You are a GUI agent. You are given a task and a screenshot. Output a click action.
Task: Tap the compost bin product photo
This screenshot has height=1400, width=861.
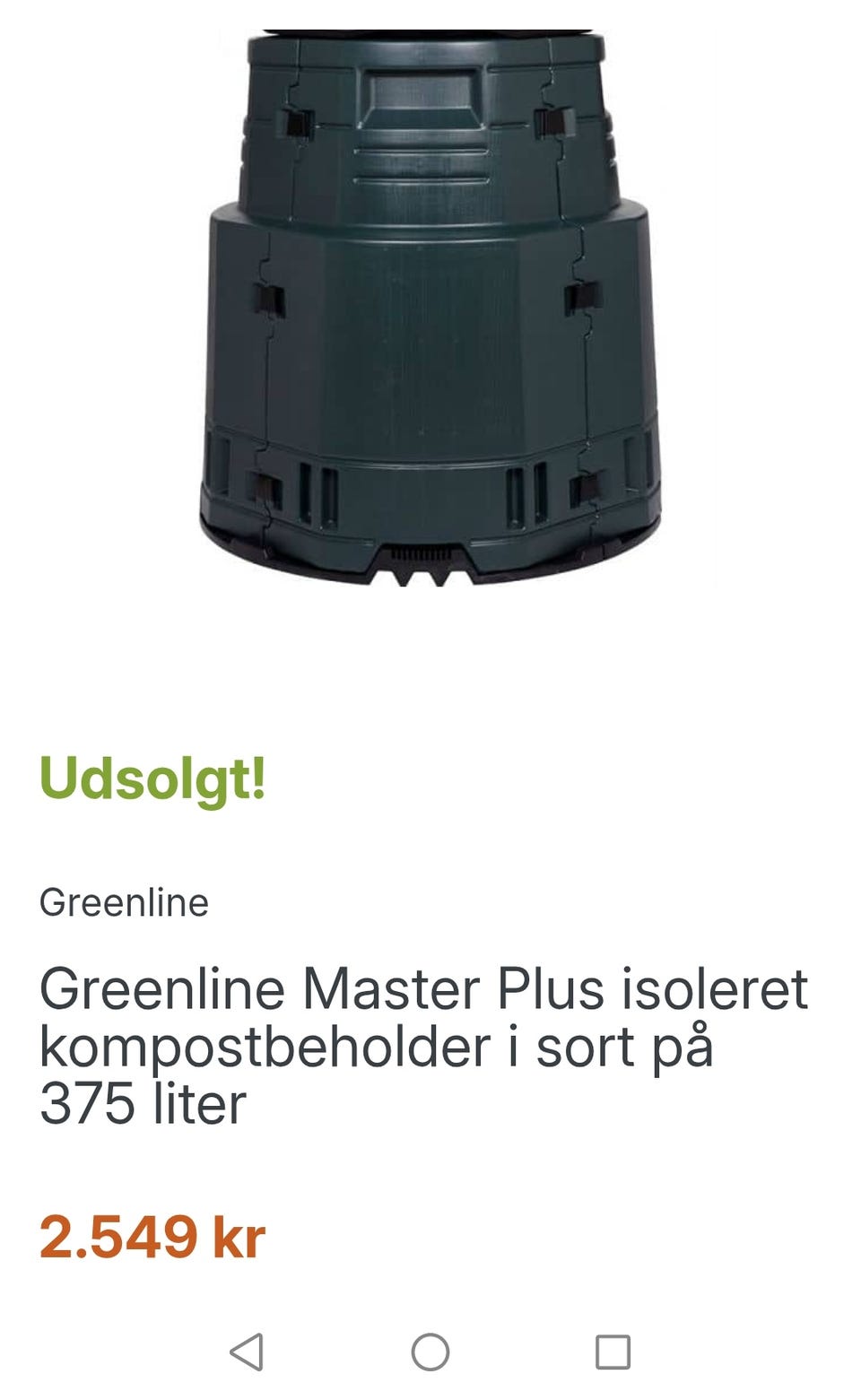[430, 296]
